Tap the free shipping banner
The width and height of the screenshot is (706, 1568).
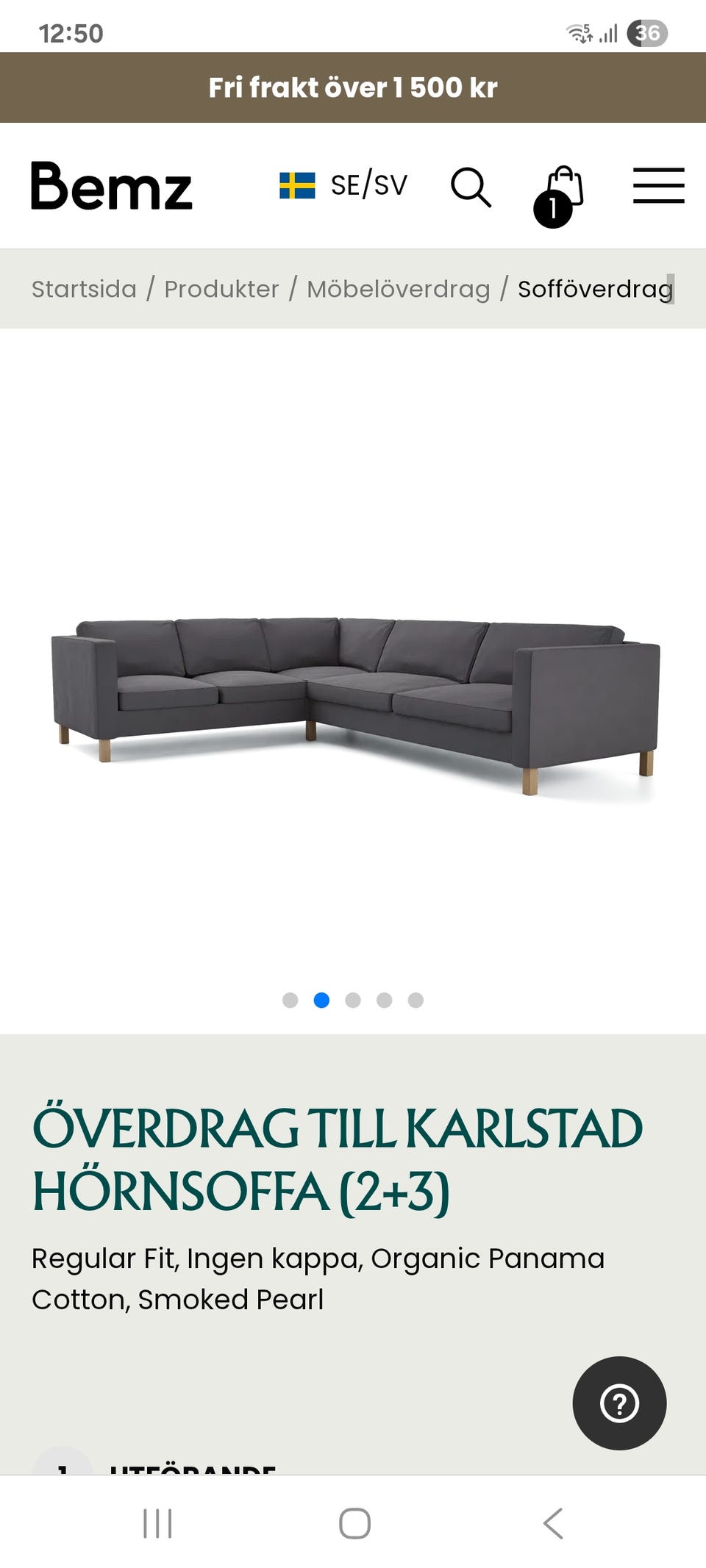pyautogui.click(x=353, y=87)
